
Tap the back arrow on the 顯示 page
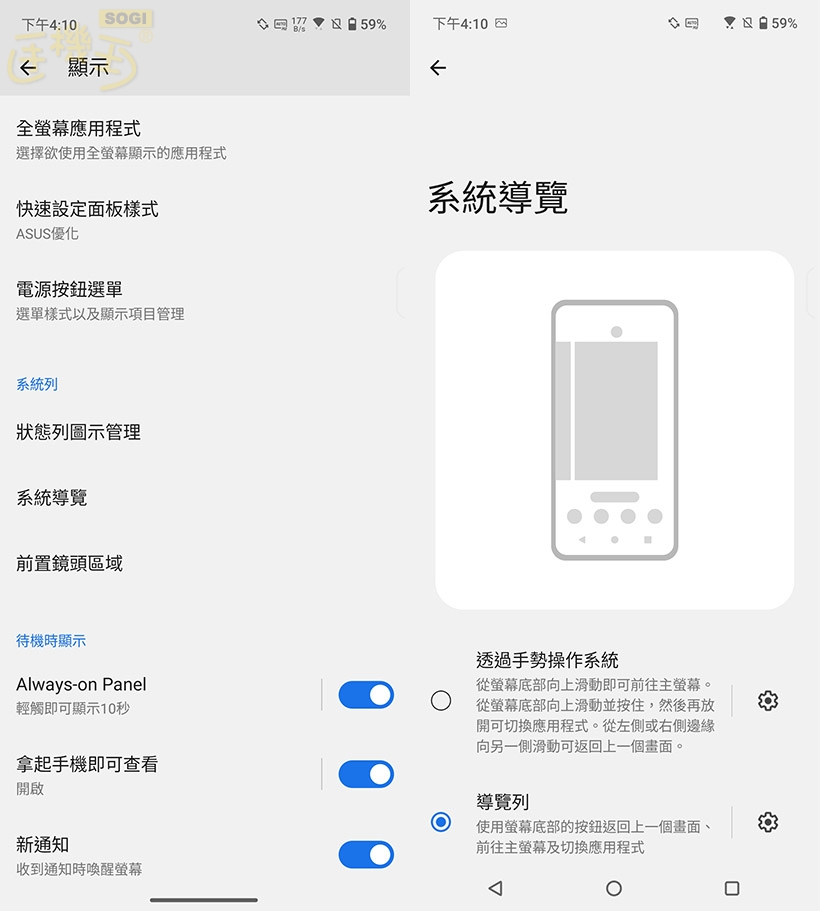click(x=28, y=67)
